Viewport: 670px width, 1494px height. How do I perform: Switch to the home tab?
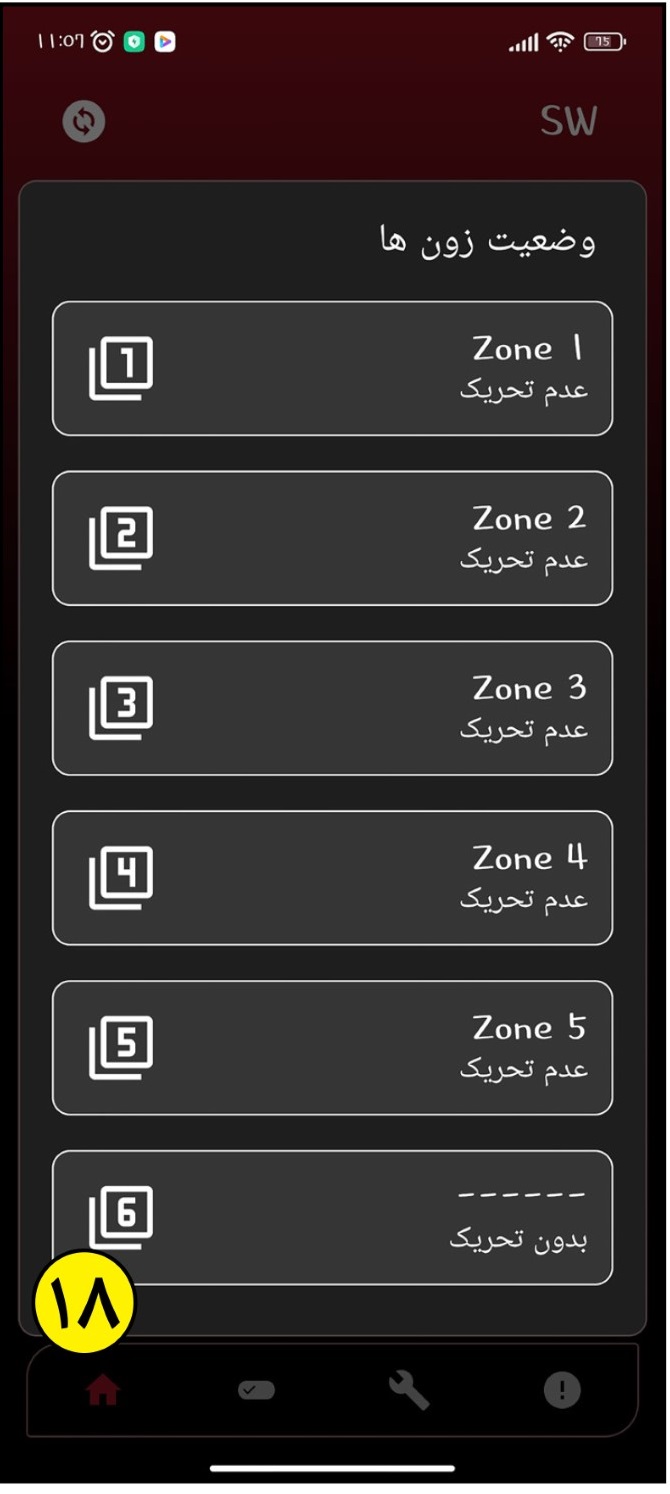(x=103, y=1390)
